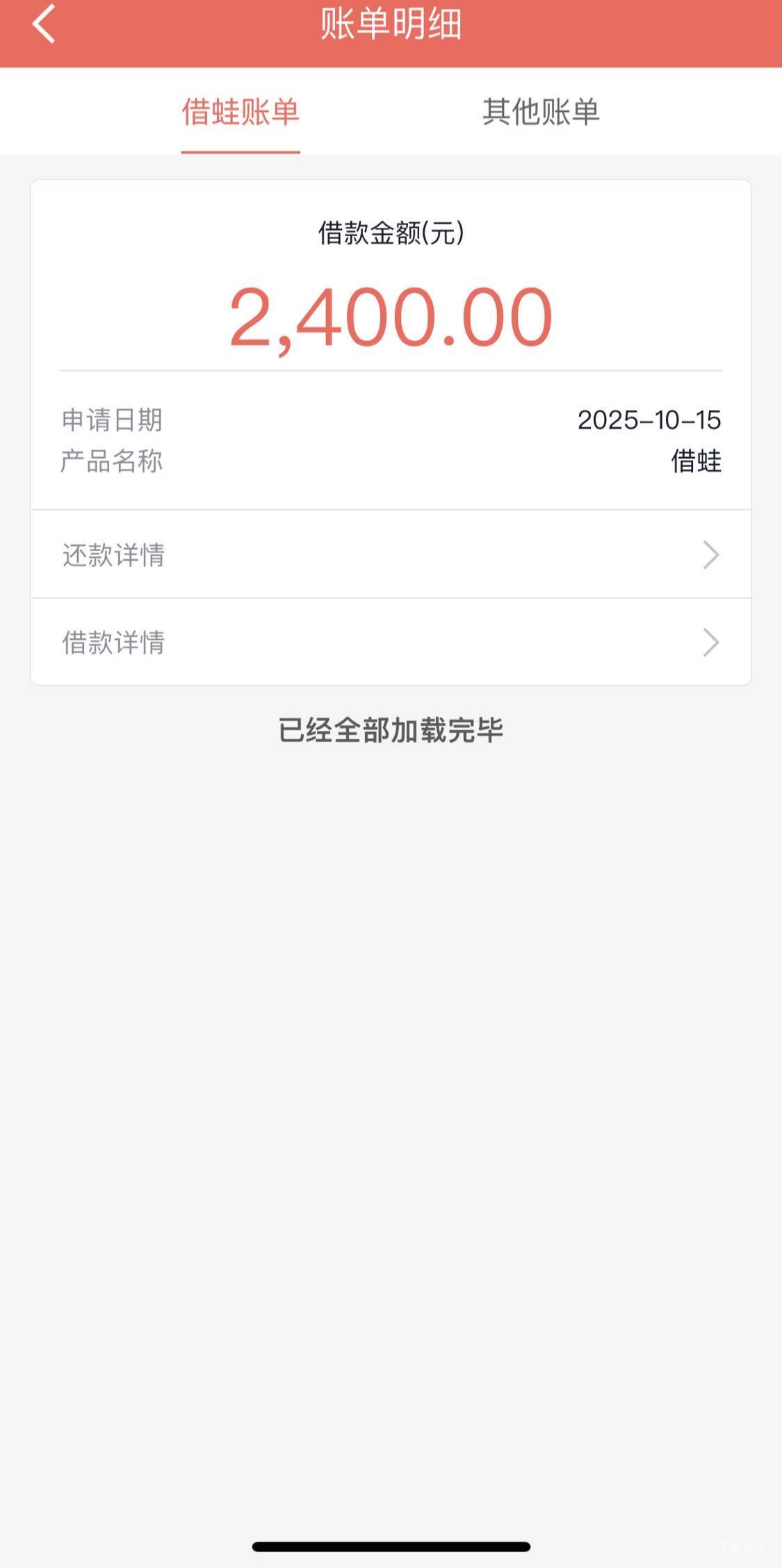The height and width of the screenshot is (1568, 782).
Task: Go back from 账单明细 page
Action: pos(43,24)
